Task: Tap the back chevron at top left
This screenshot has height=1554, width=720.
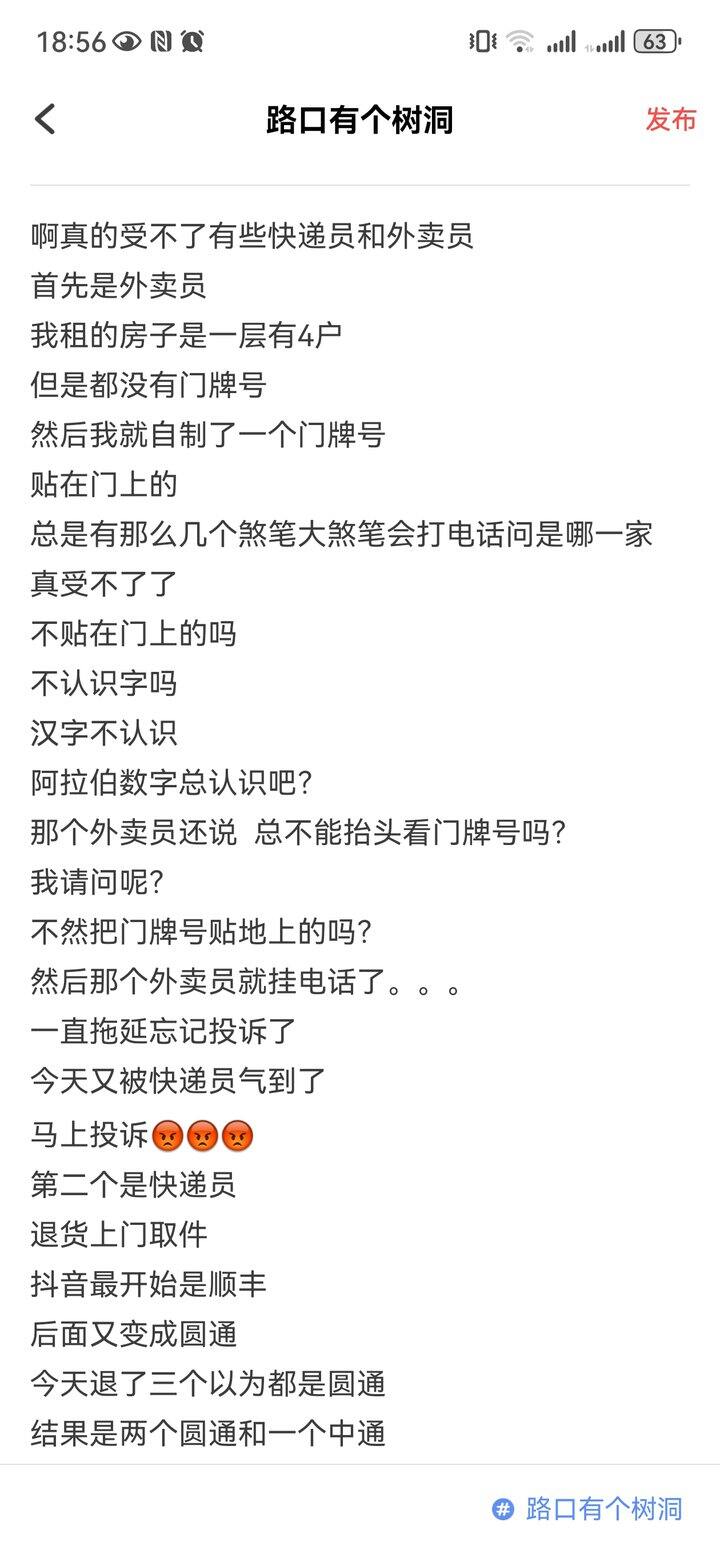Action: [44, 119]
